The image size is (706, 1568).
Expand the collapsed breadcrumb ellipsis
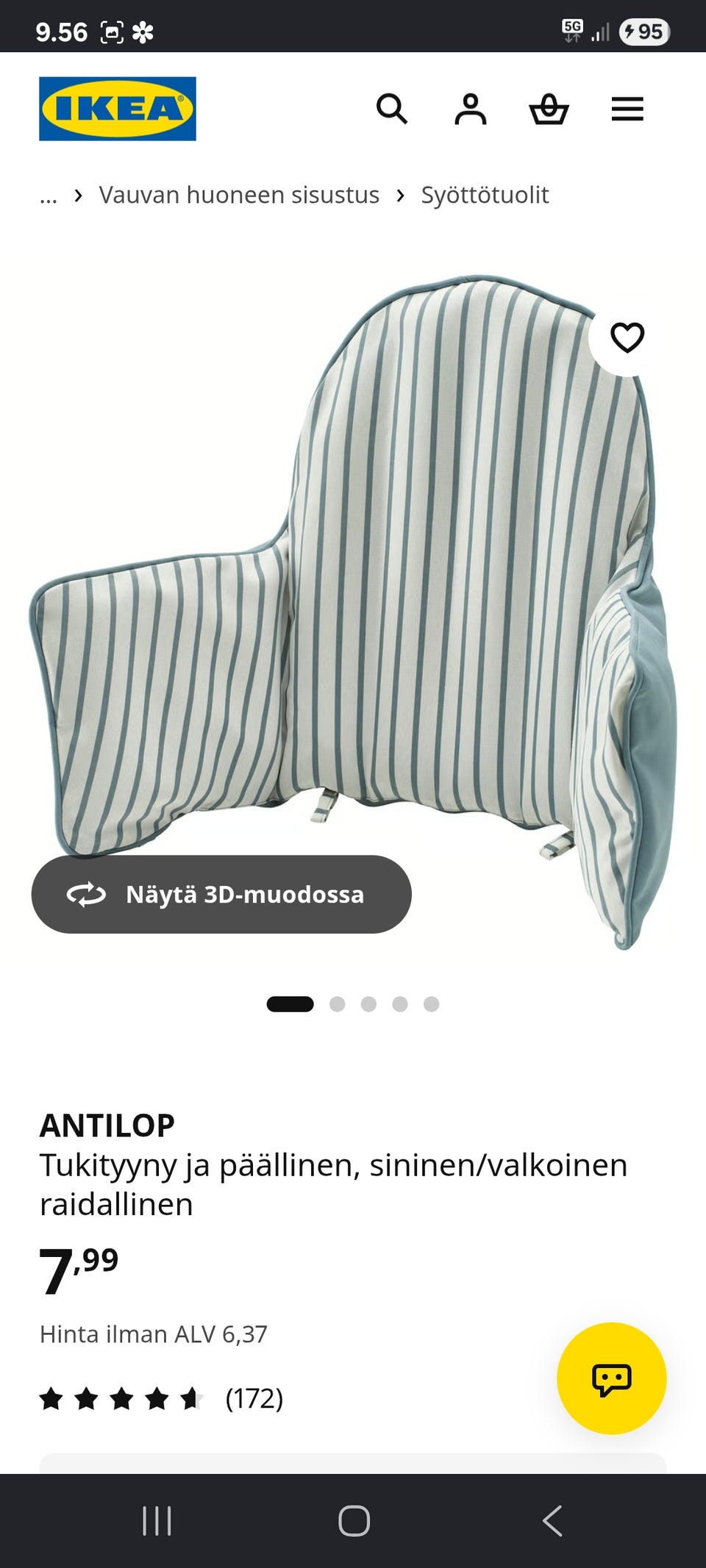(x=49, y=197)
